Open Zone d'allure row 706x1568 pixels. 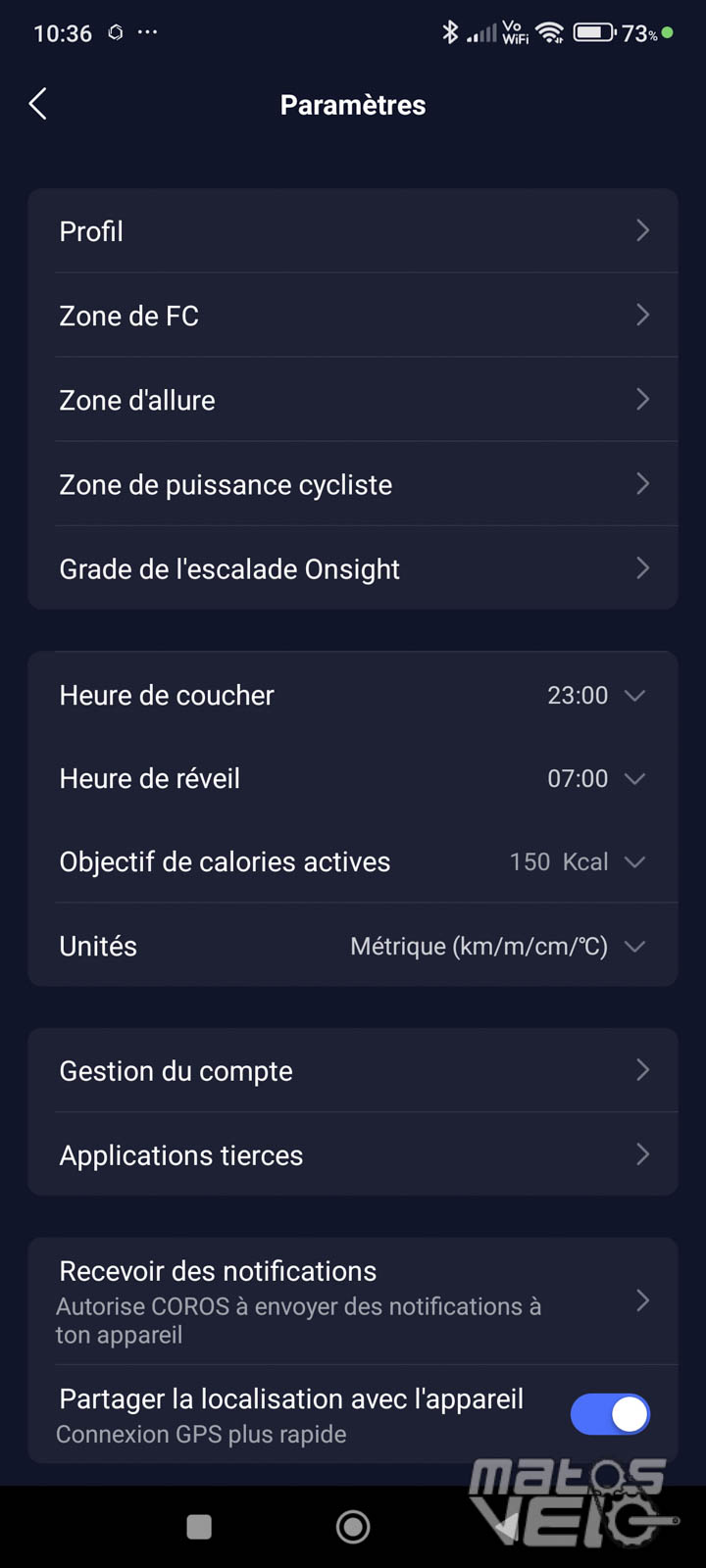(353, 400)
